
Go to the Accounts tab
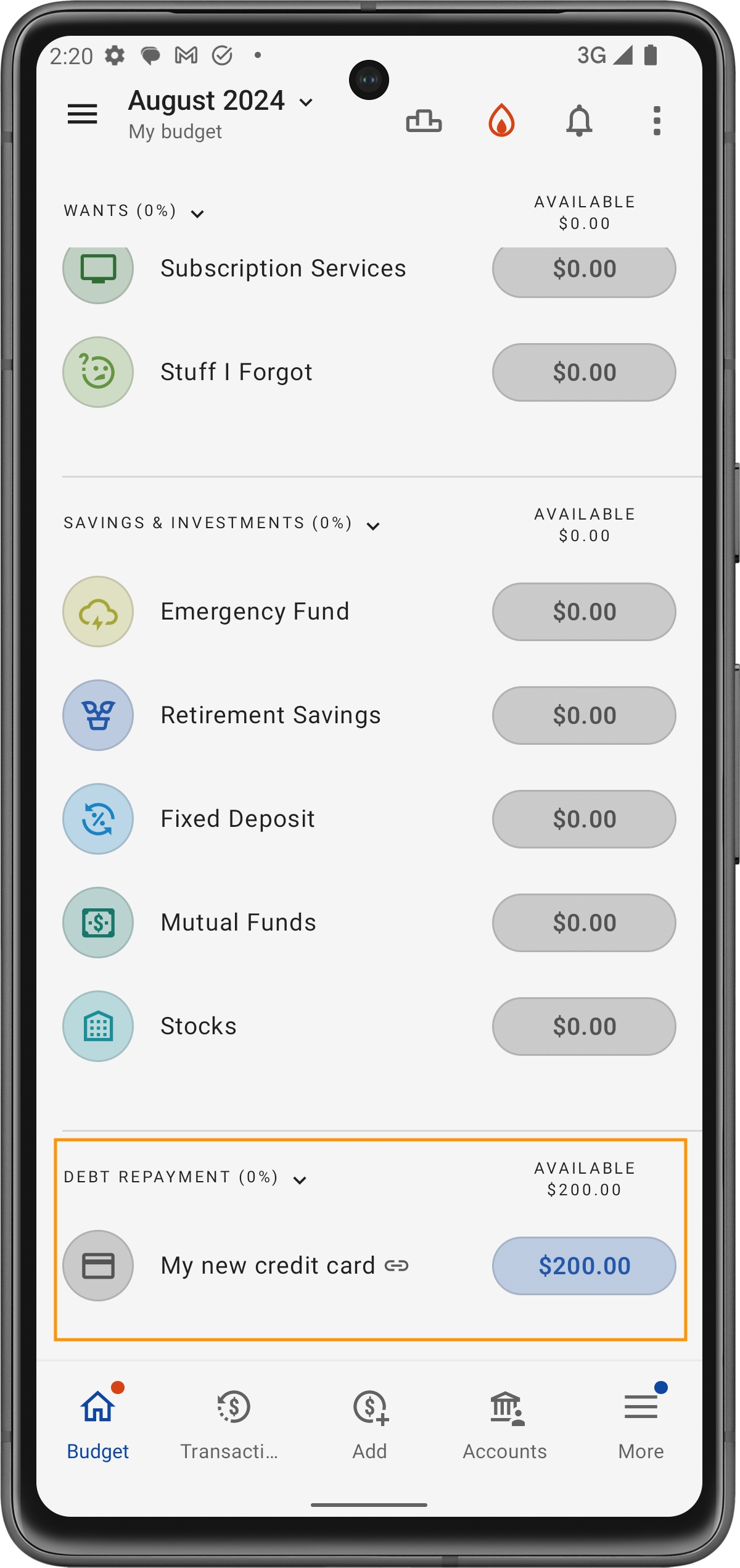click(x=505, y=1423)
